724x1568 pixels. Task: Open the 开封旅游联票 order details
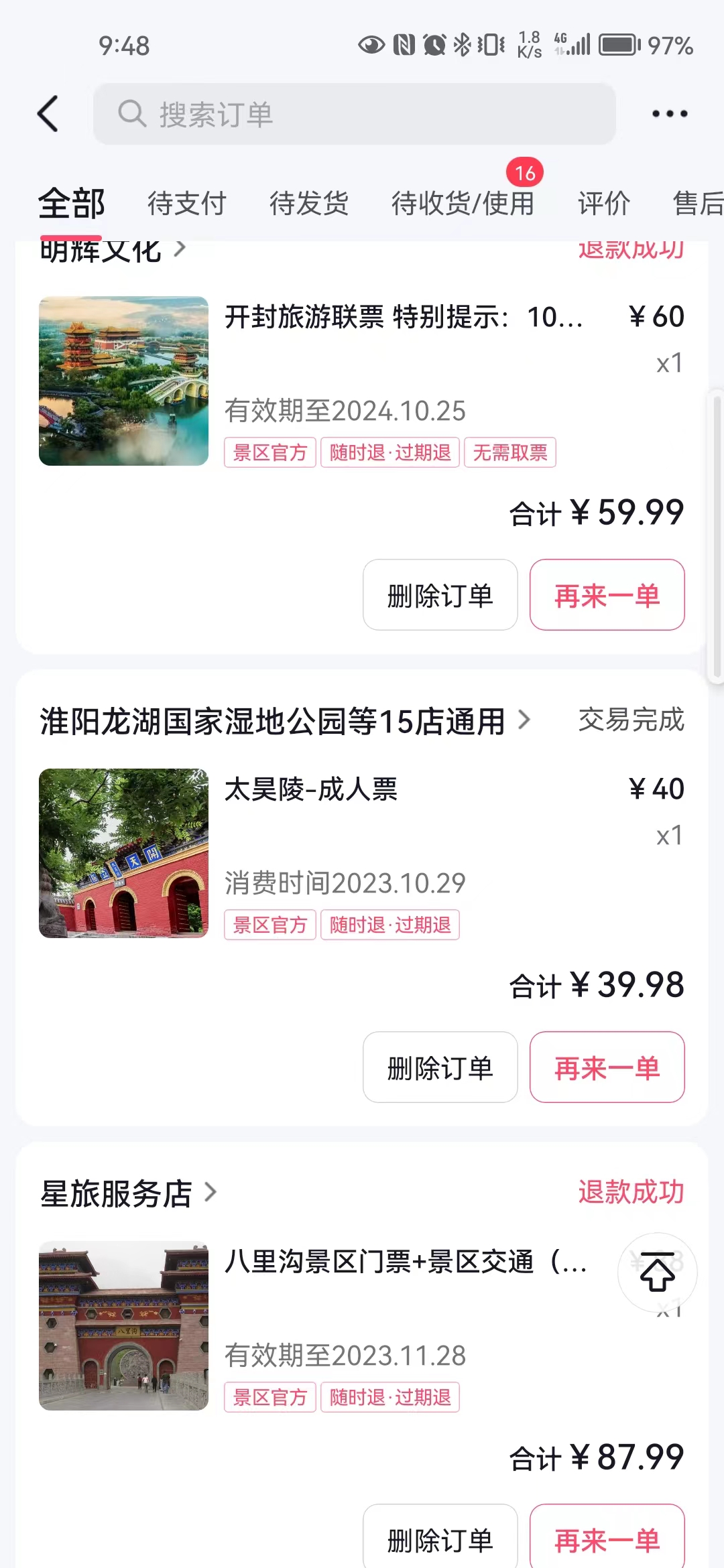point(402,317)
